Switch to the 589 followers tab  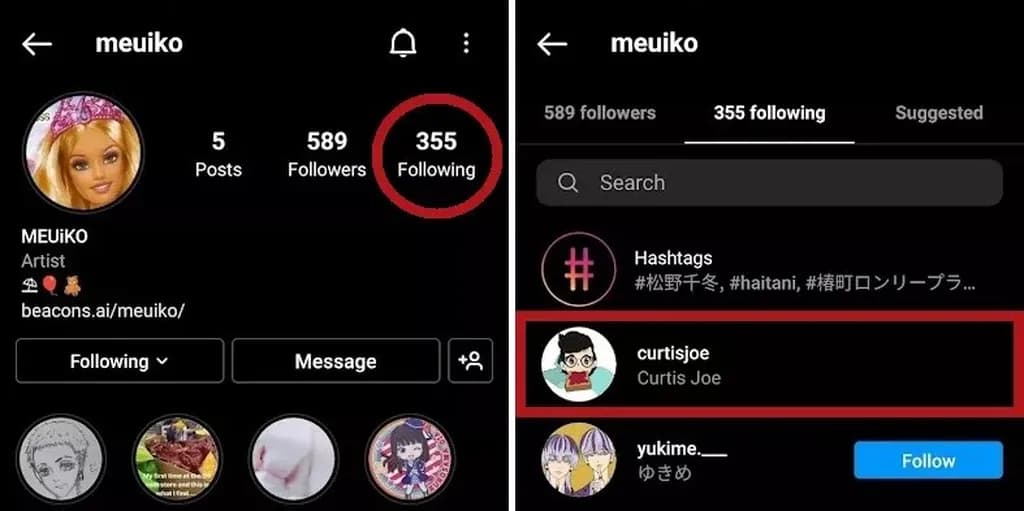pyautogui.click(x=599, y=113)
